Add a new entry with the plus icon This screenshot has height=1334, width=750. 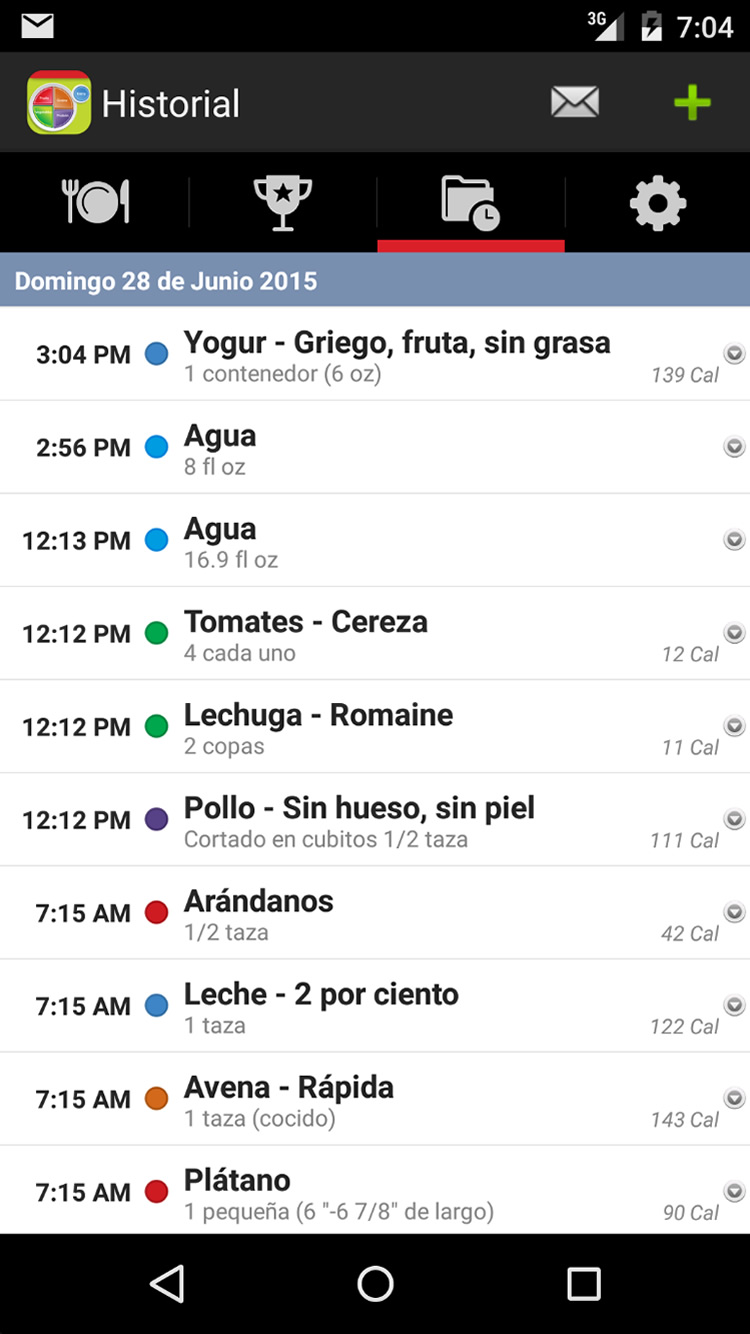pos(692,102)
